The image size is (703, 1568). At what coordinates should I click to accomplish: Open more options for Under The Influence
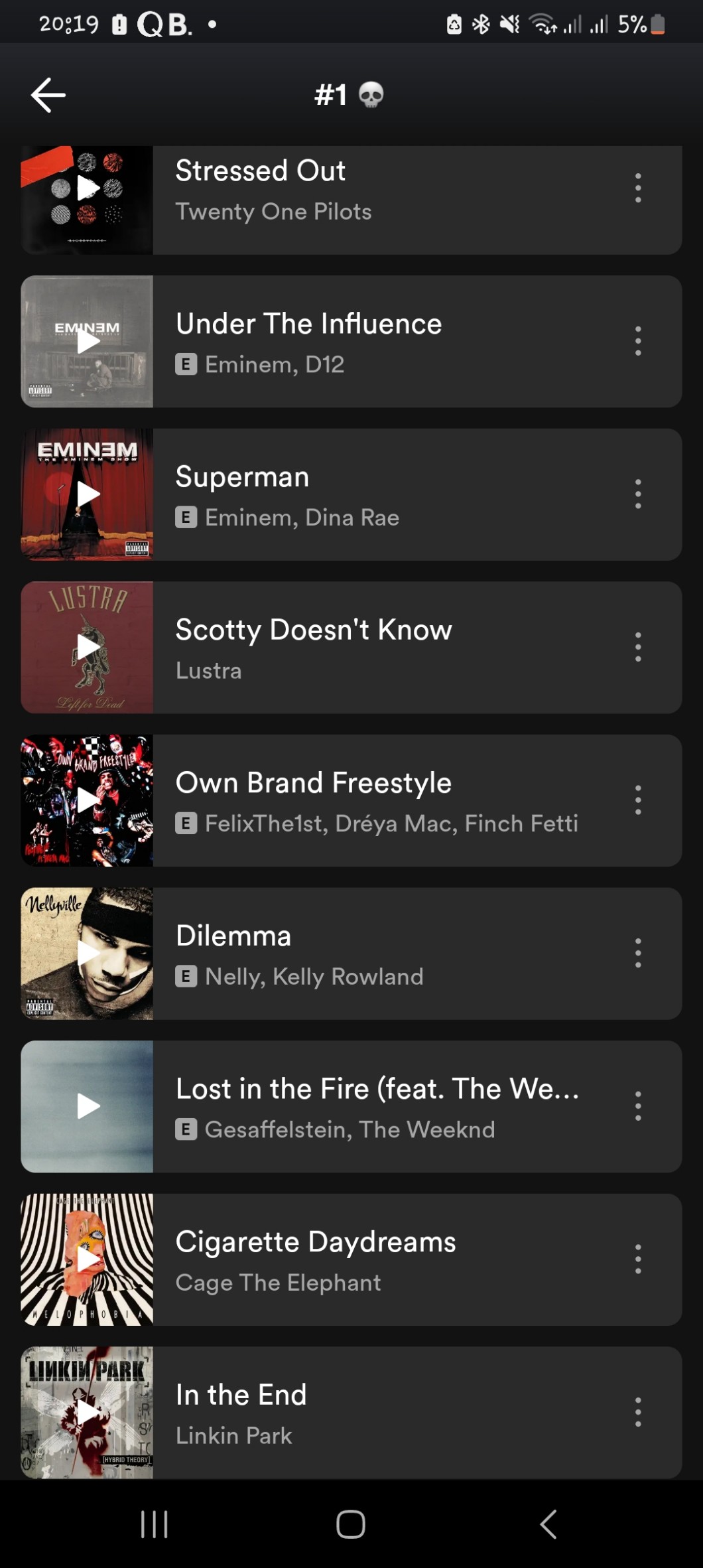coord(637,341)
